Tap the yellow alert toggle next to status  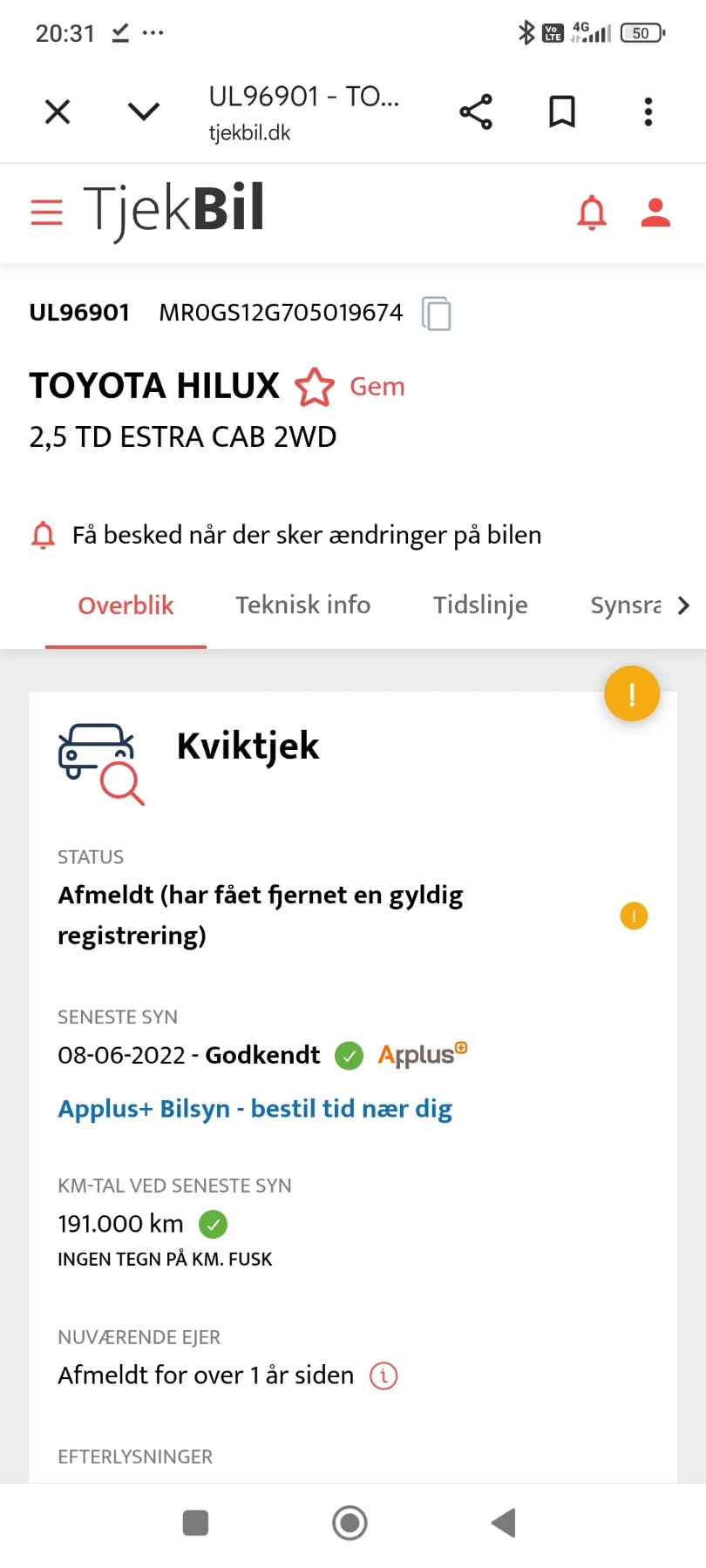pos(634,916)
